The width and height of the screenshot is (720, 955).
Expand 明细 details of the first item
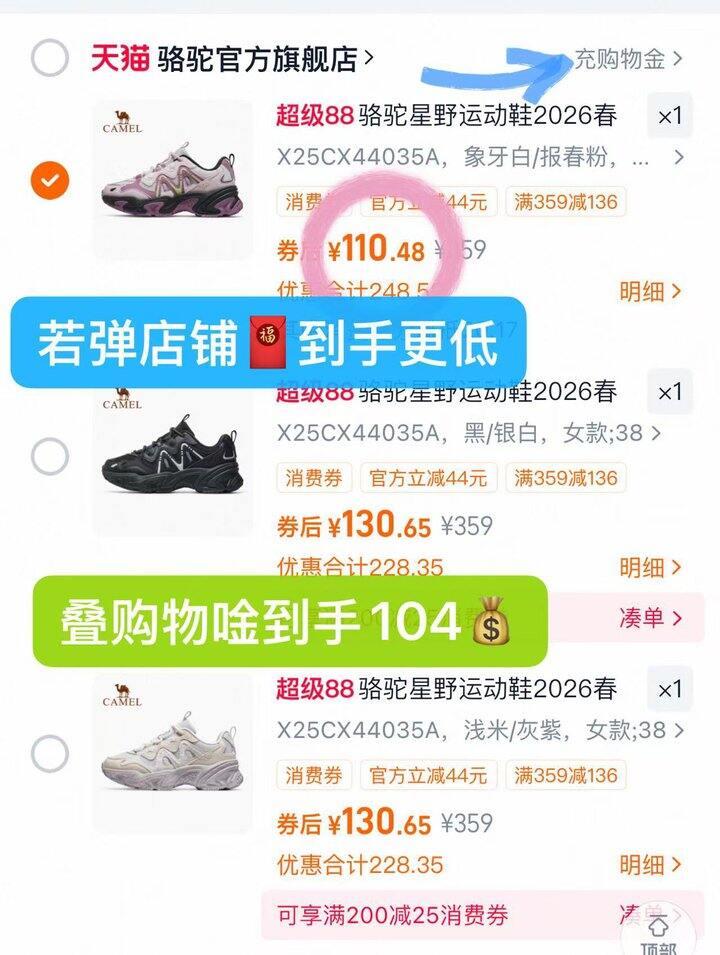point(647,290)
